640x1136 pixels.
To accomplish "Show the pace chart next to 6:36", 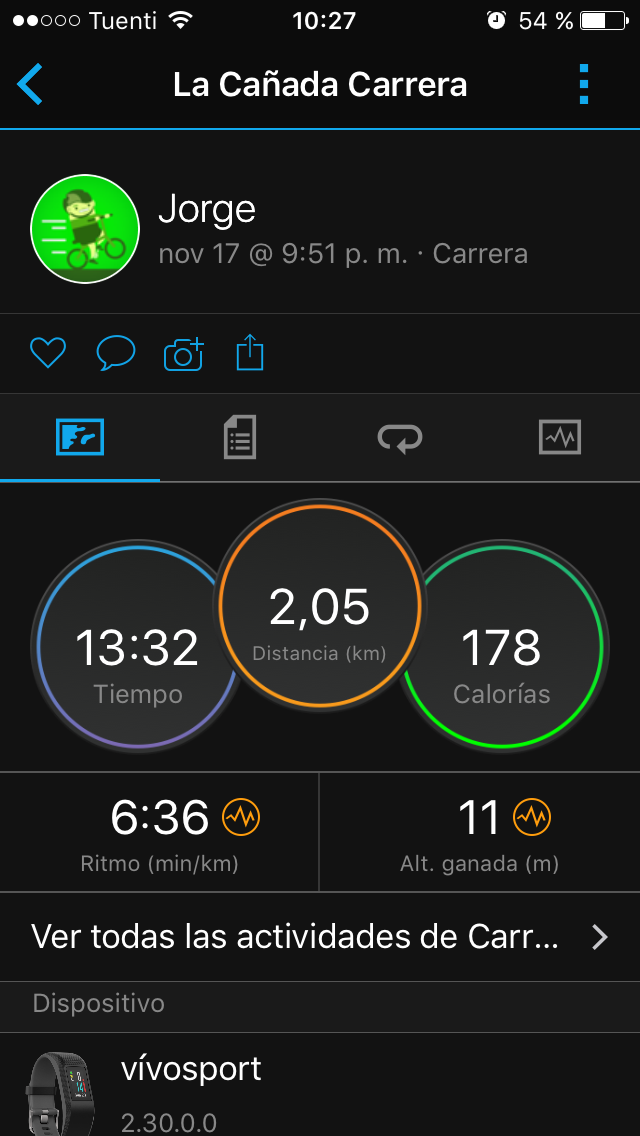I will click(241, 818).
